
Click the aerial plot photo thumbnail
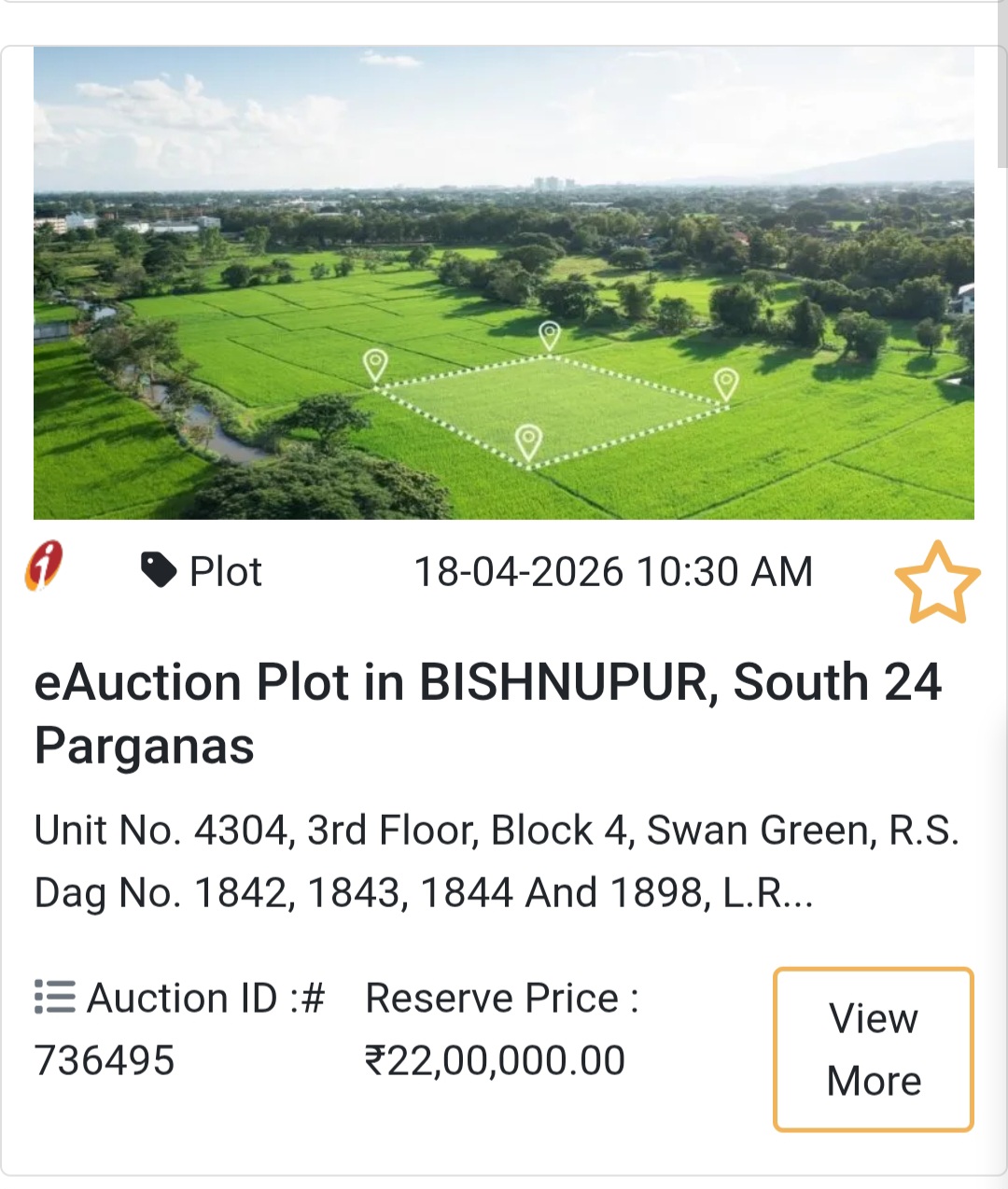pos(504,281)
